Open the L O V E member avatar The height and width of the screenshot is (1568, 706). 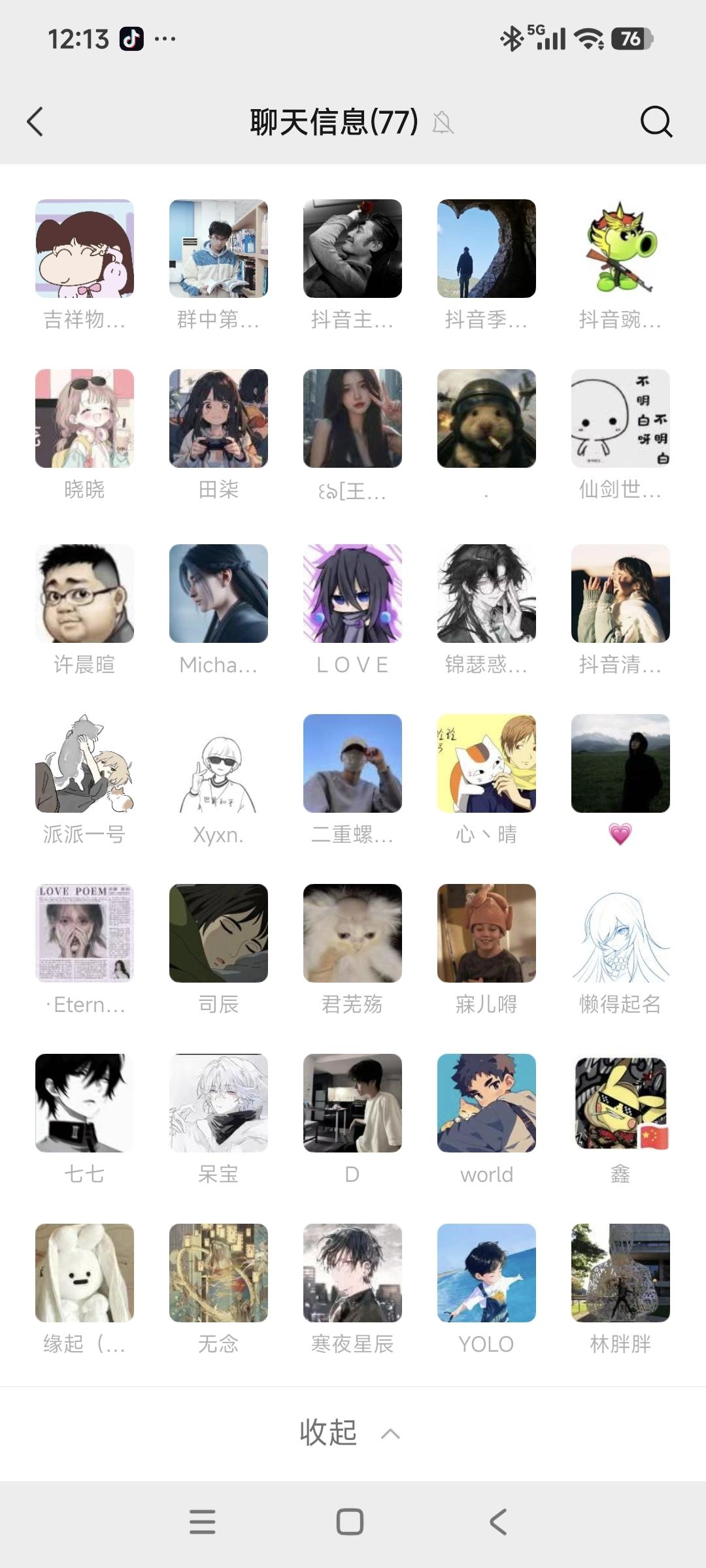(x=352, y=594)
